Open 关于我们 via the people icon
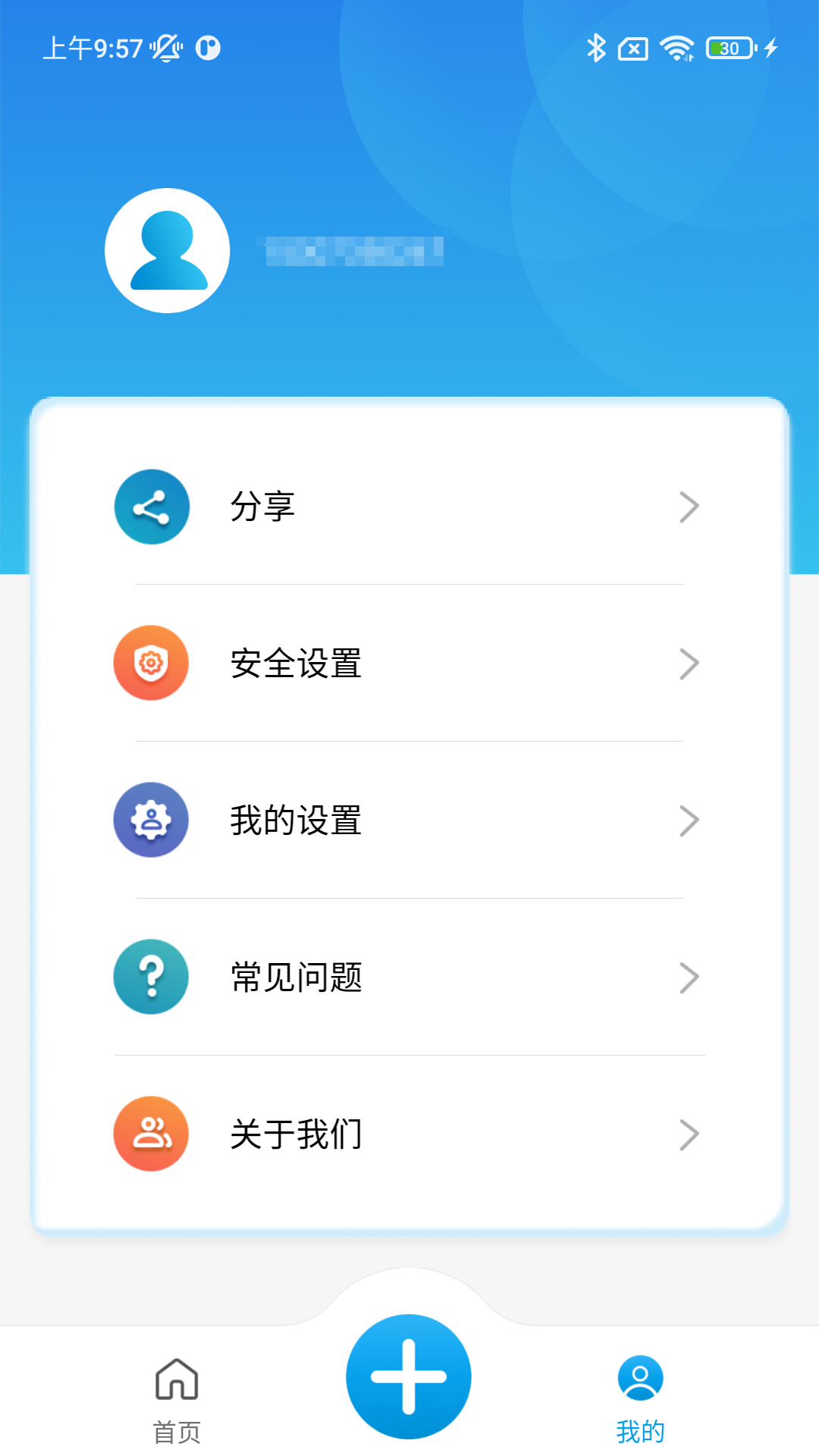The width and height of the screenshot is (819, 1456). pos(151,1134)
